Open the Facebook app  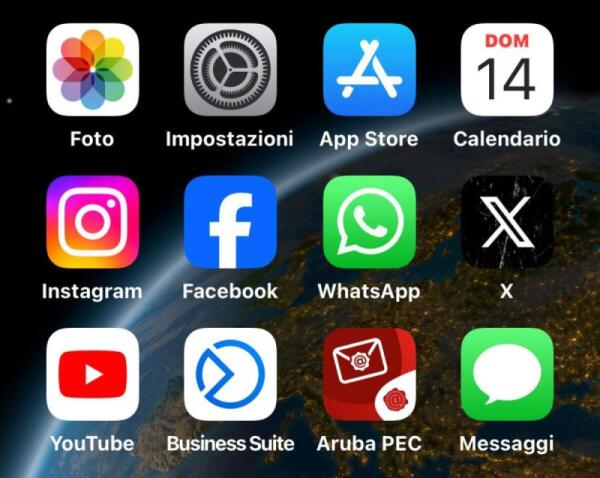coord(230,222)
